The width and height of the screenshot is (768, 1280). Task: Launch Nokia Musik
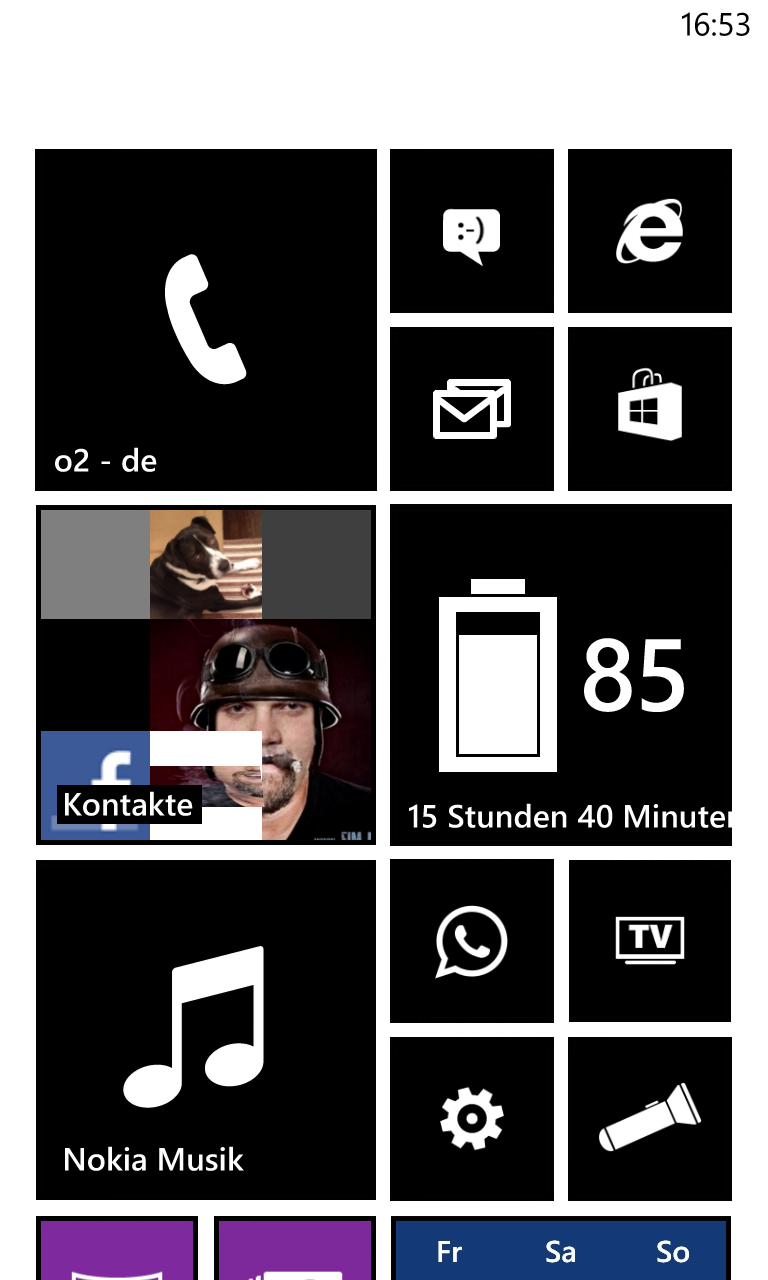[x=206, y=1030]
